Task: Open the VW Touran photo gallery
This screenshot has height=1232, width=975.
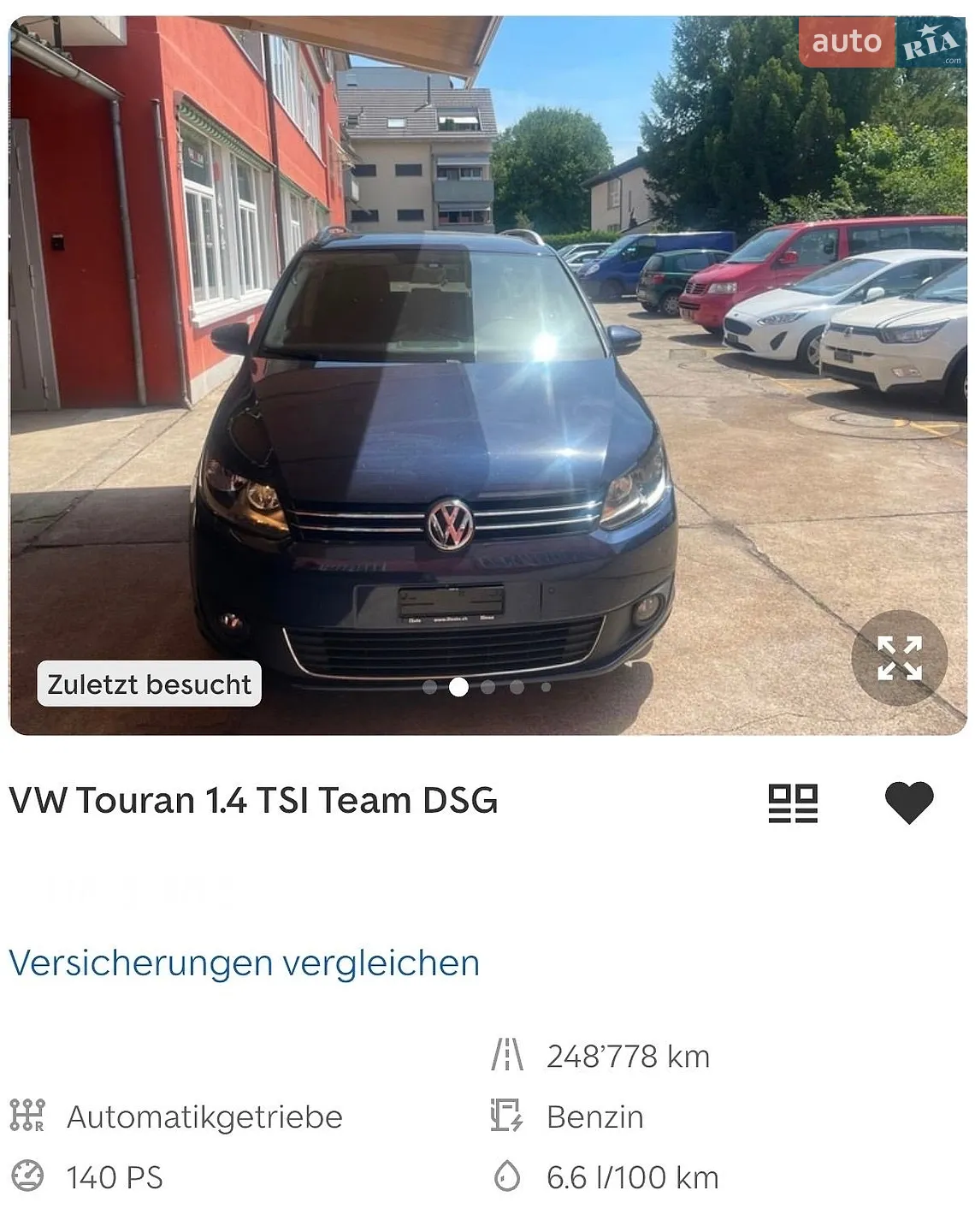Action: pos(487,376)
